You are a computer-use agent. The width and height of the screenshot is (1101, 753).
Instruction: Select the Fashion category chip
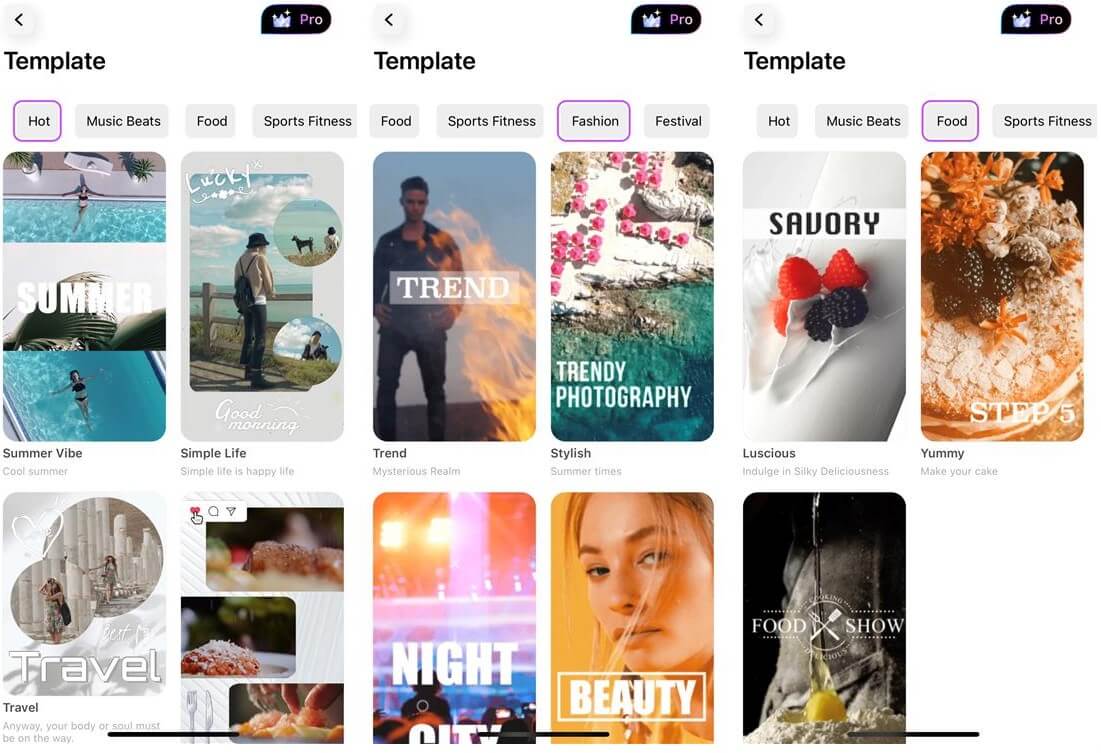(595, 121)
